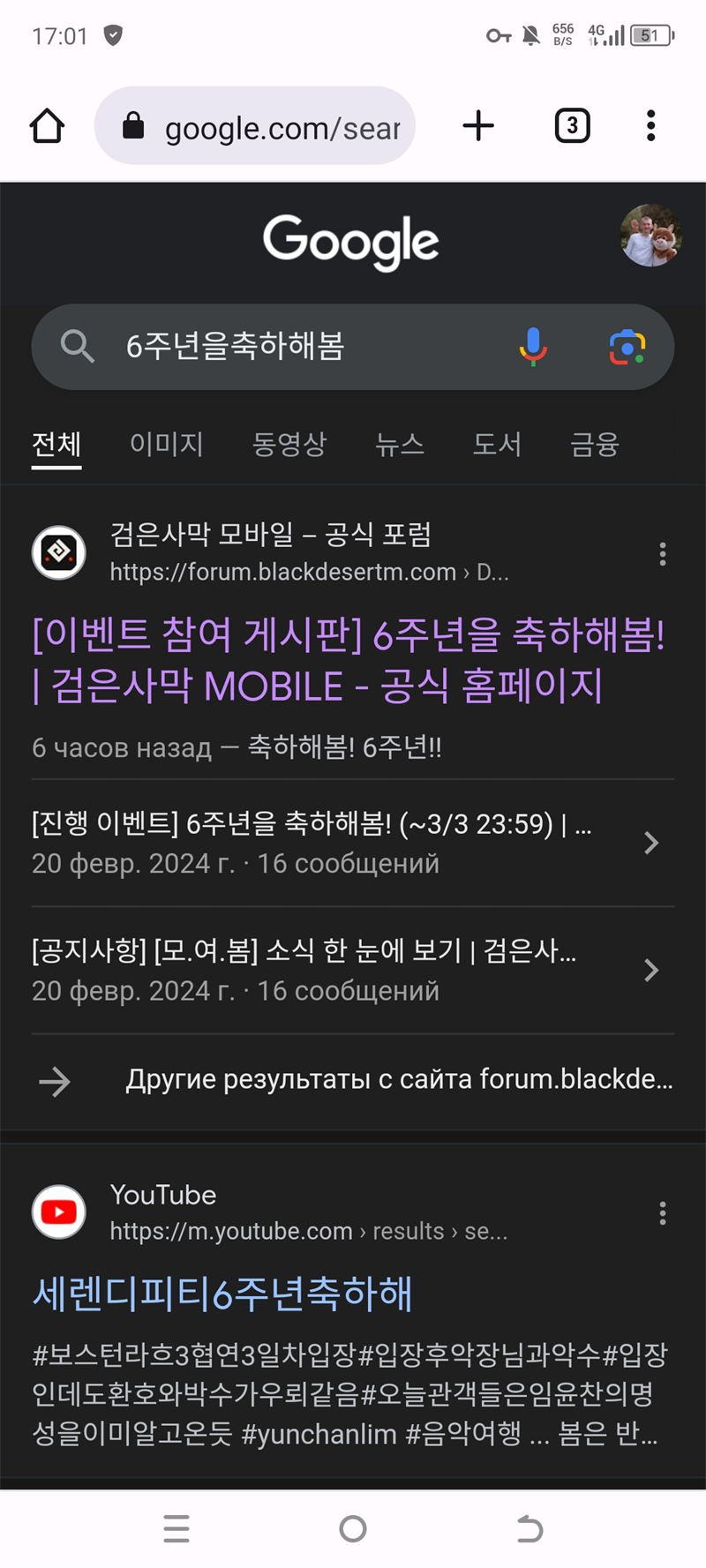Open options for the 검은사막 모바일 result
The width and height of the screenshot is (706, 1568).
(662, 554)
